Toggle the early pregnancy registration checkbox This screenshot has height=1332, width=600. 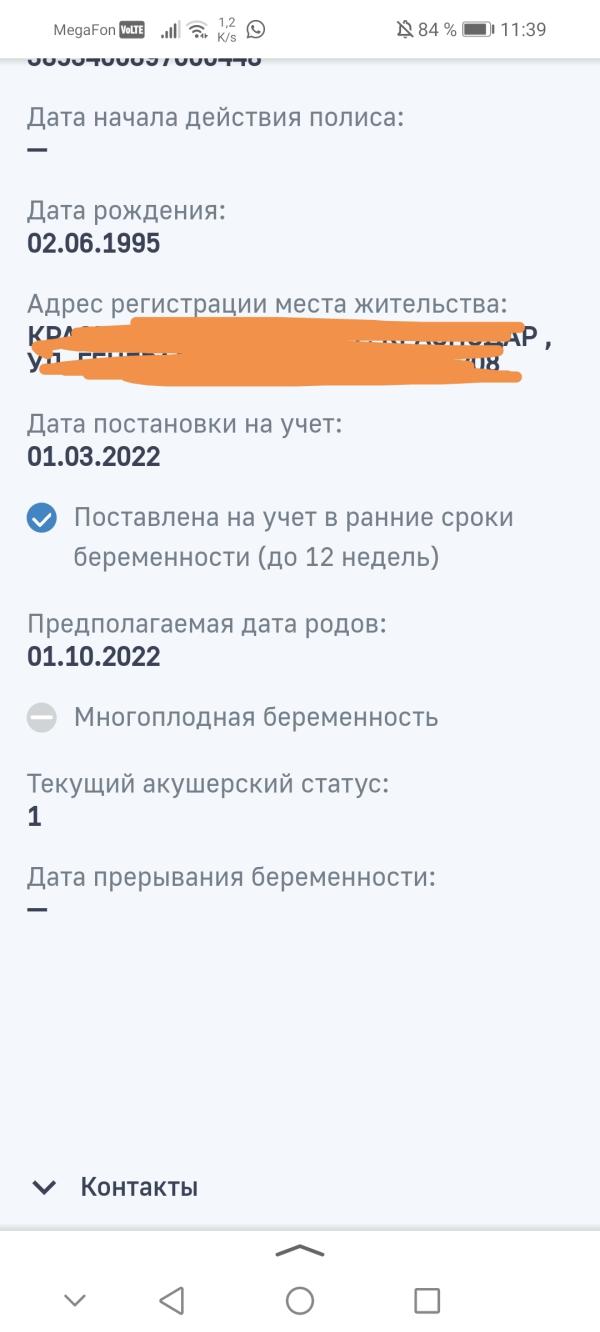point(42,518)
